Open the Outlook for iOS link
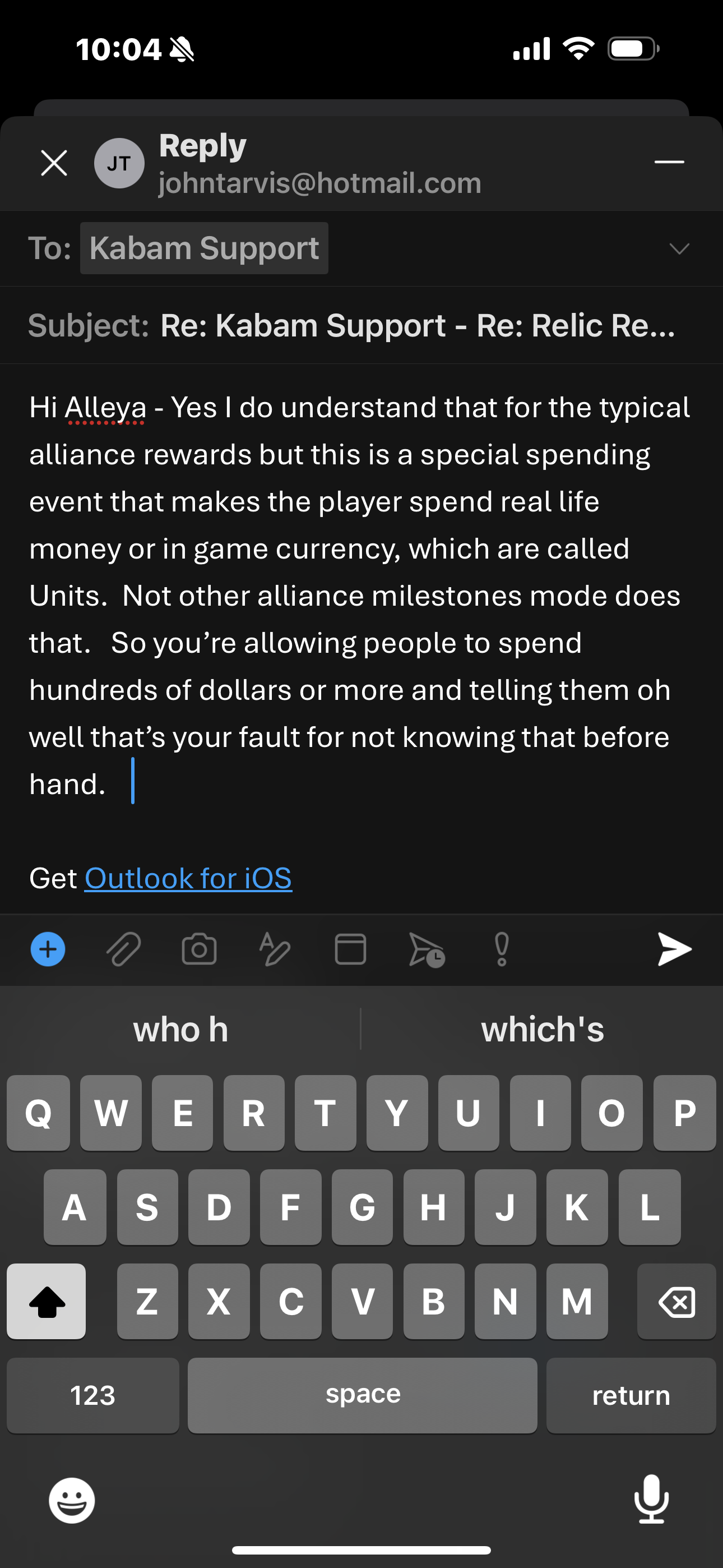Screen dimensions: 723x1568 188,878
